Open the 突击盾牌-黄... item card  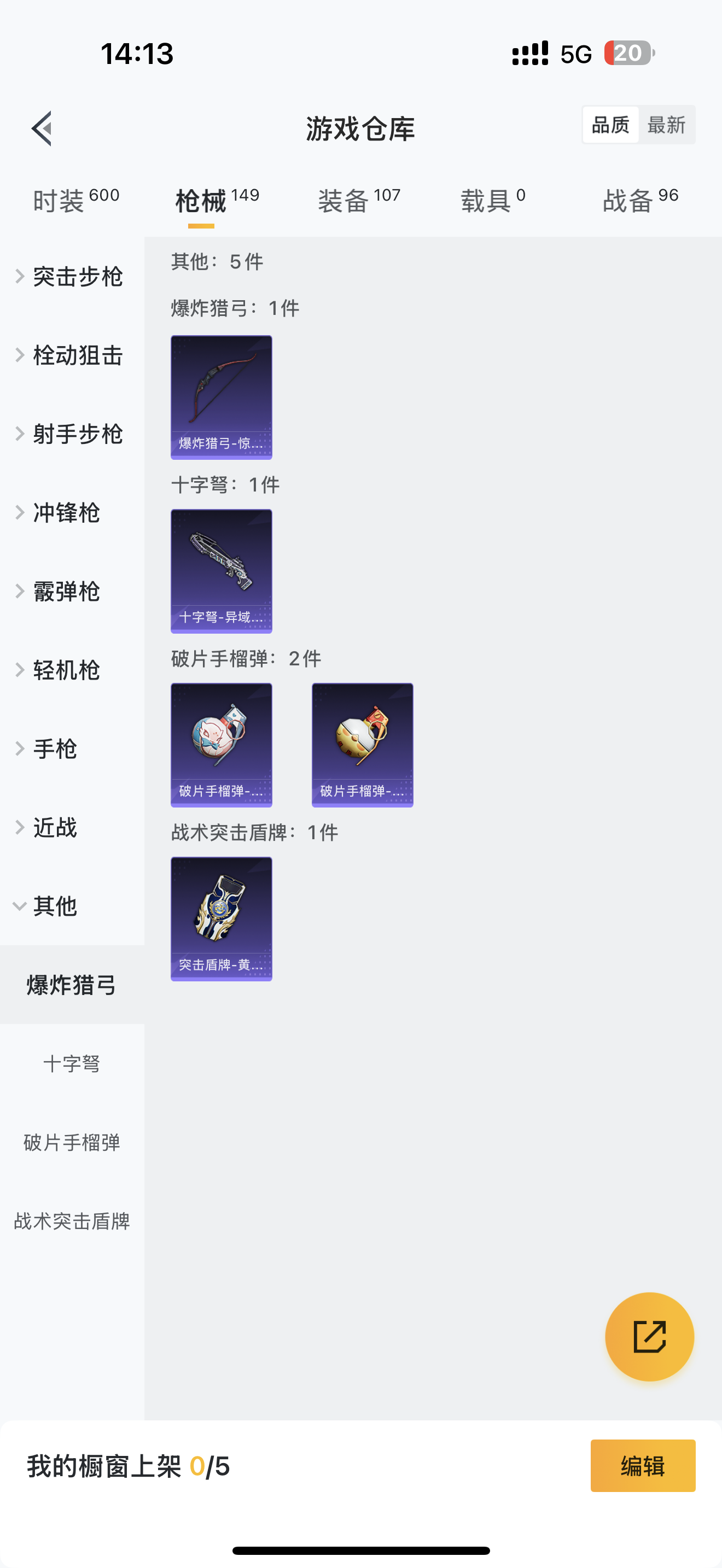click(x=222, y=918)
